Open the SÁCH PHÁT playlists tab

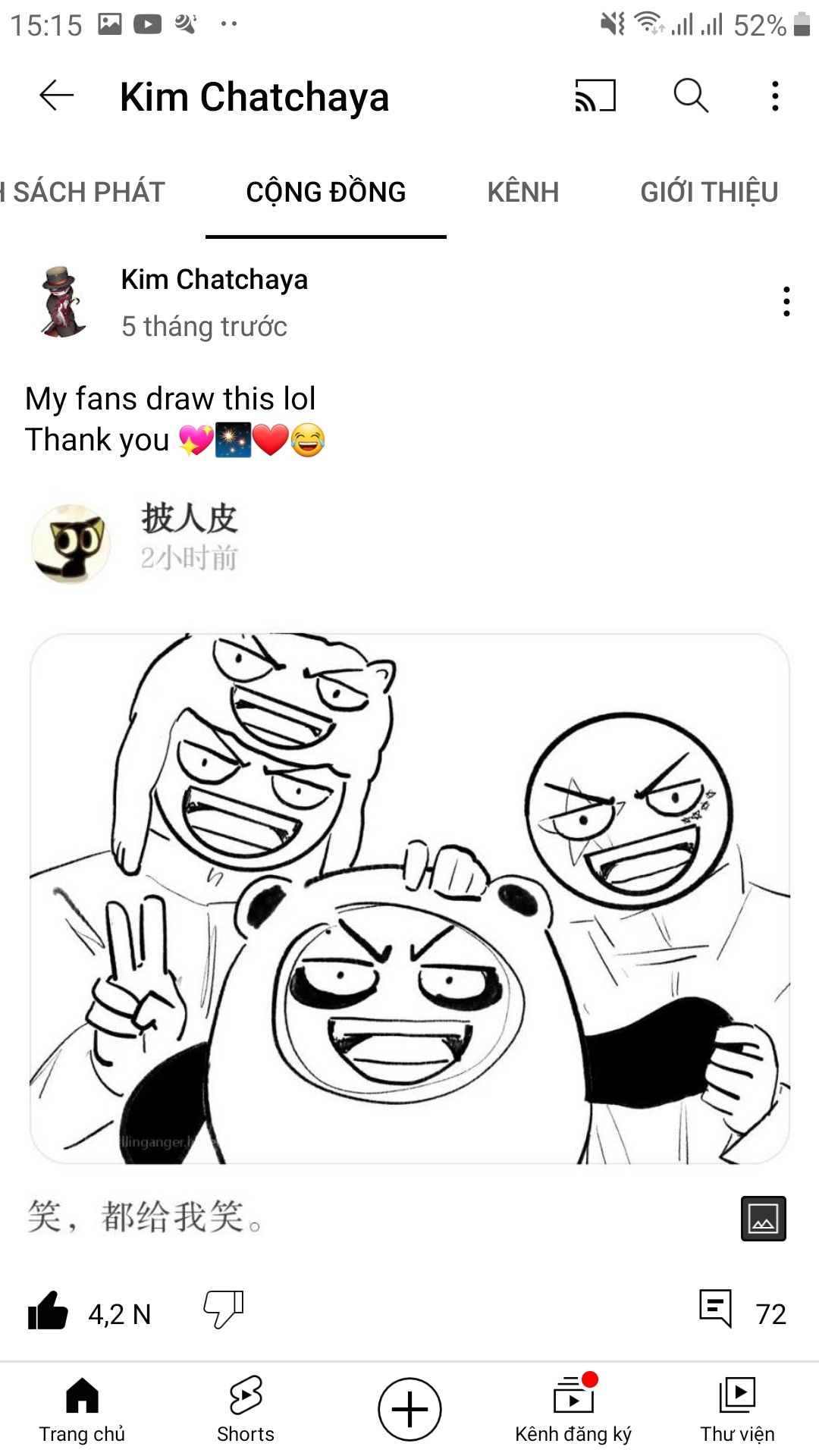click(82, 192)
